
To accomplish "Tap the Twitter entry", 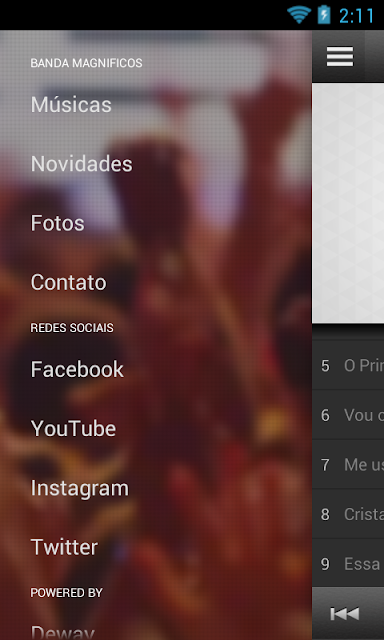I will 155,547.
